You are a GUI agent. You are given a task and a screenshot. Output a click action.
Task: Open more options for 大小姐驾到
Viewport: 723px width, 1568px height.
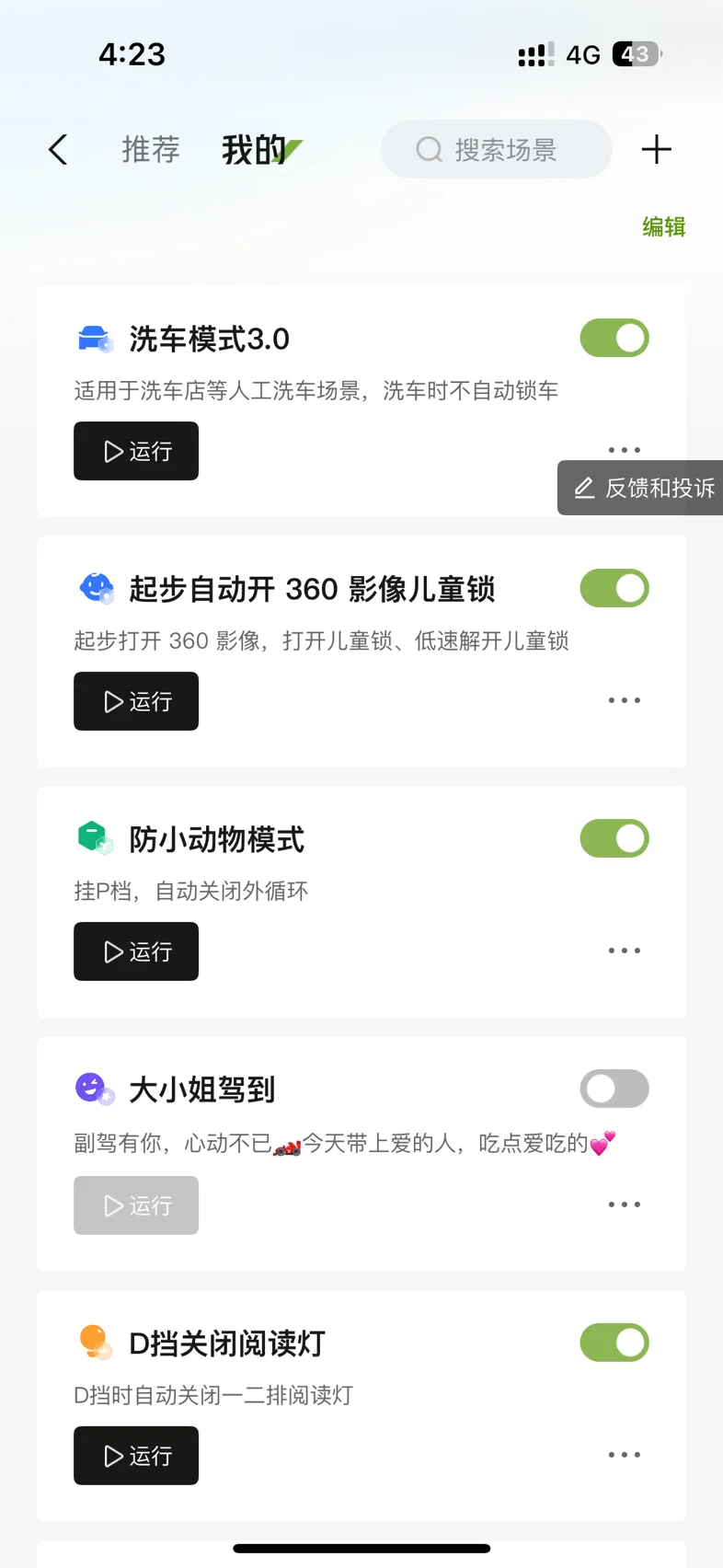point(624,1205)
